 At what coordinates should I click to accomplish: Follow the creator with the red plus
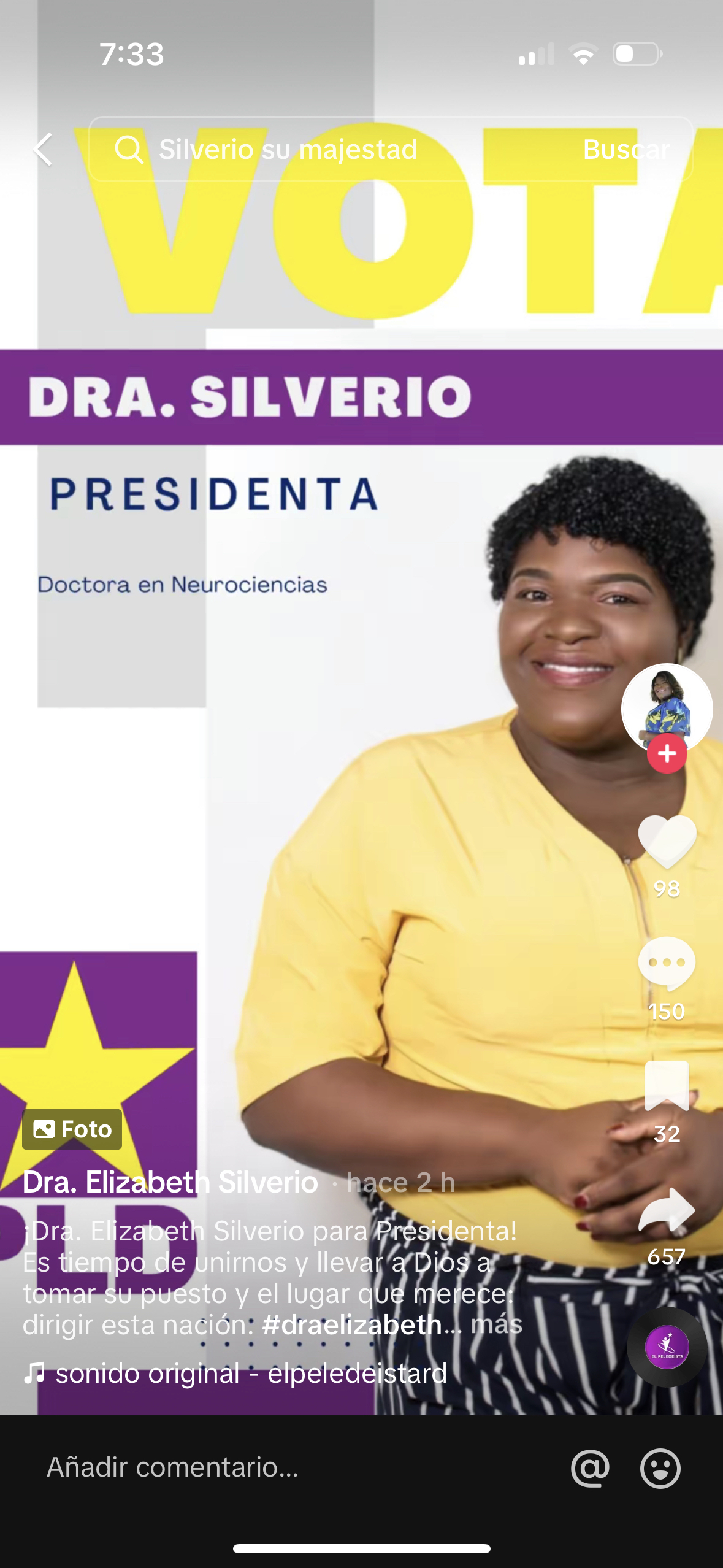pyautogui.click(x=667, y=753)
